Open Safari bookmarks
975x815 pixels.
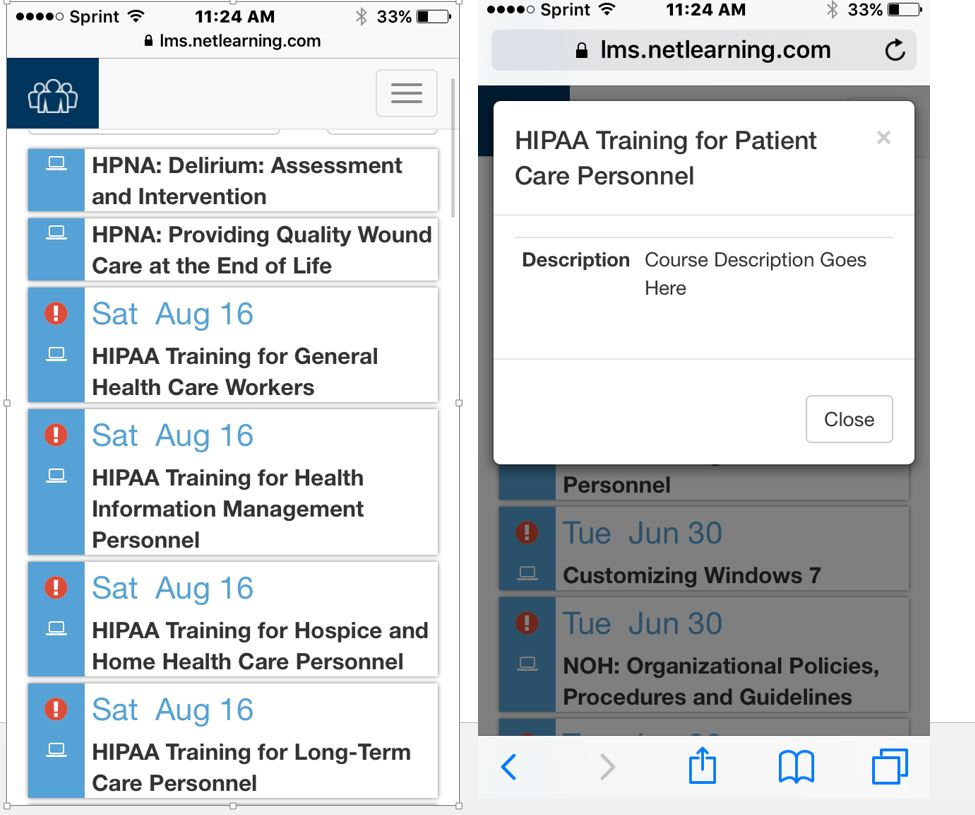point(795,768)
